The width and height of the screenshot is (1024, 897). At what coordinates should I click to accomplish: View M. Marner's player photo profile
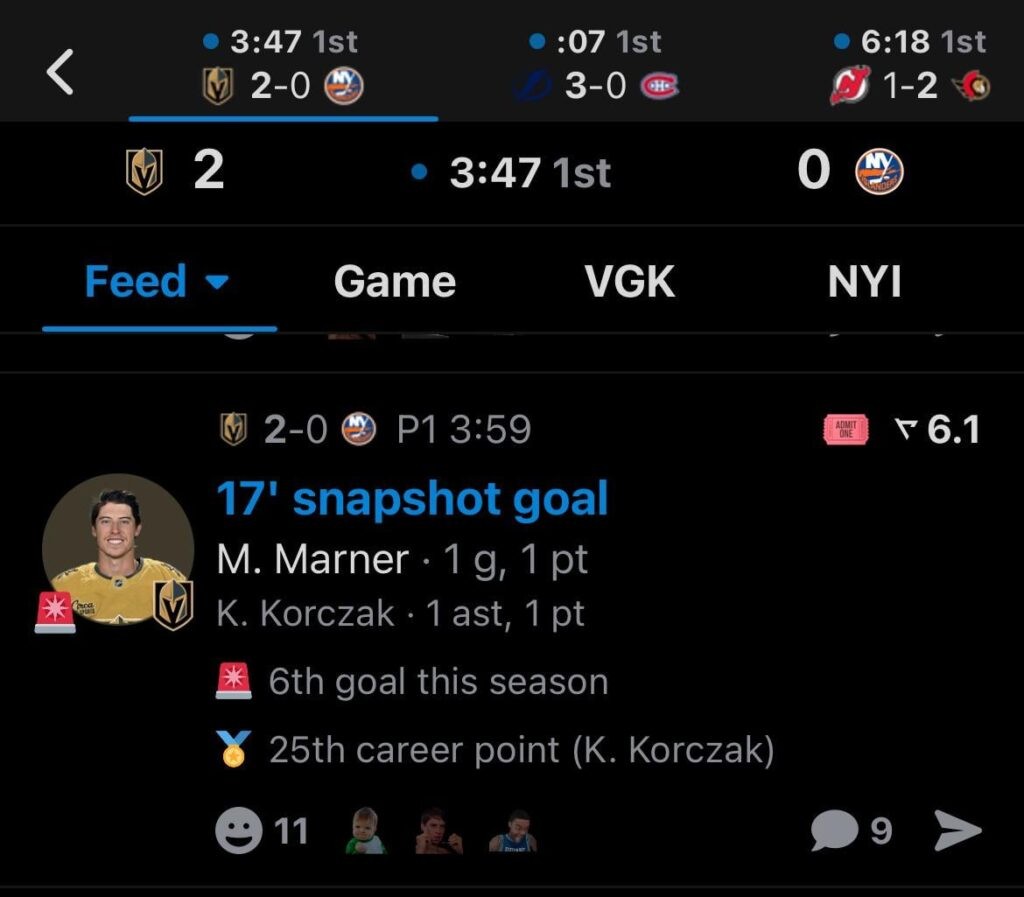point(118,549)
